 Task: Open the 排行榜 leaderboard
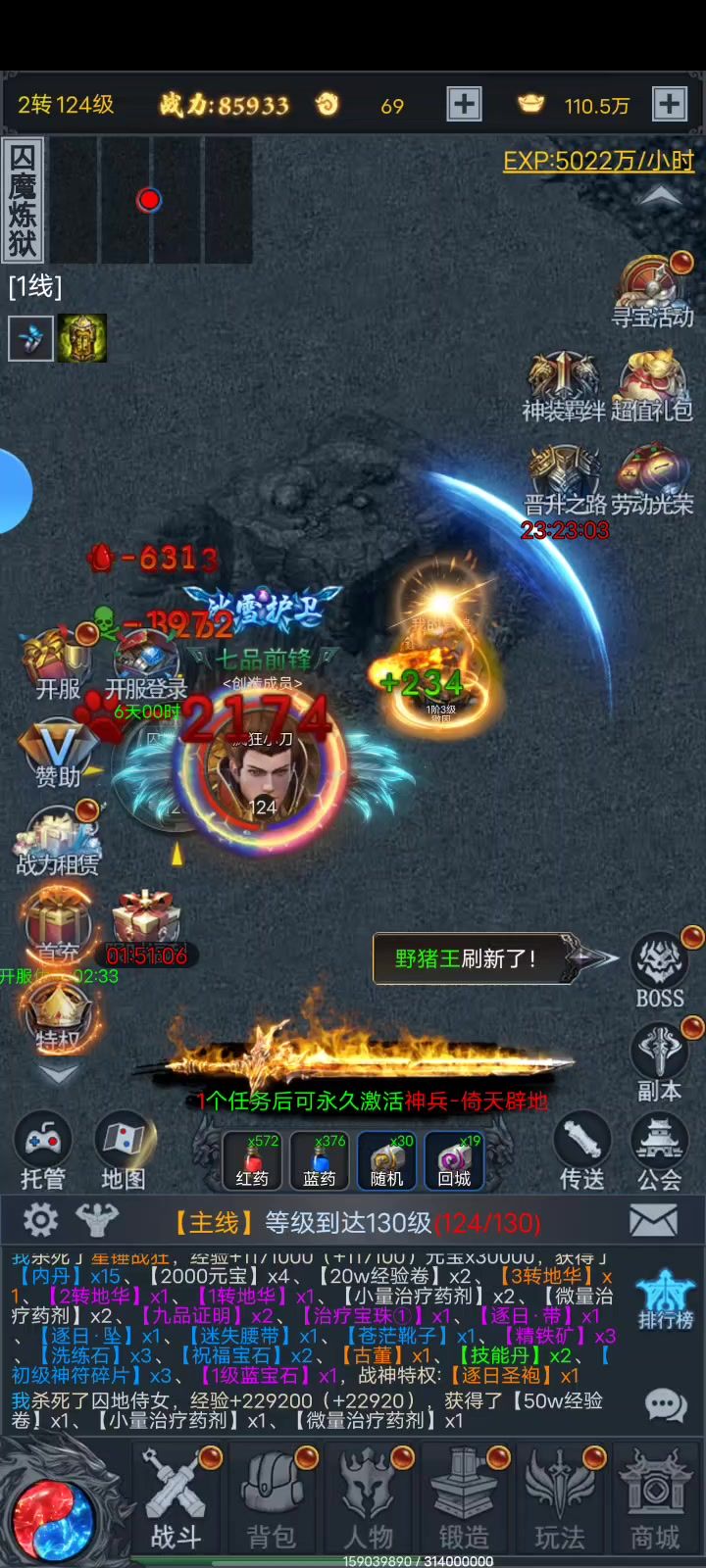[665, 1299]
